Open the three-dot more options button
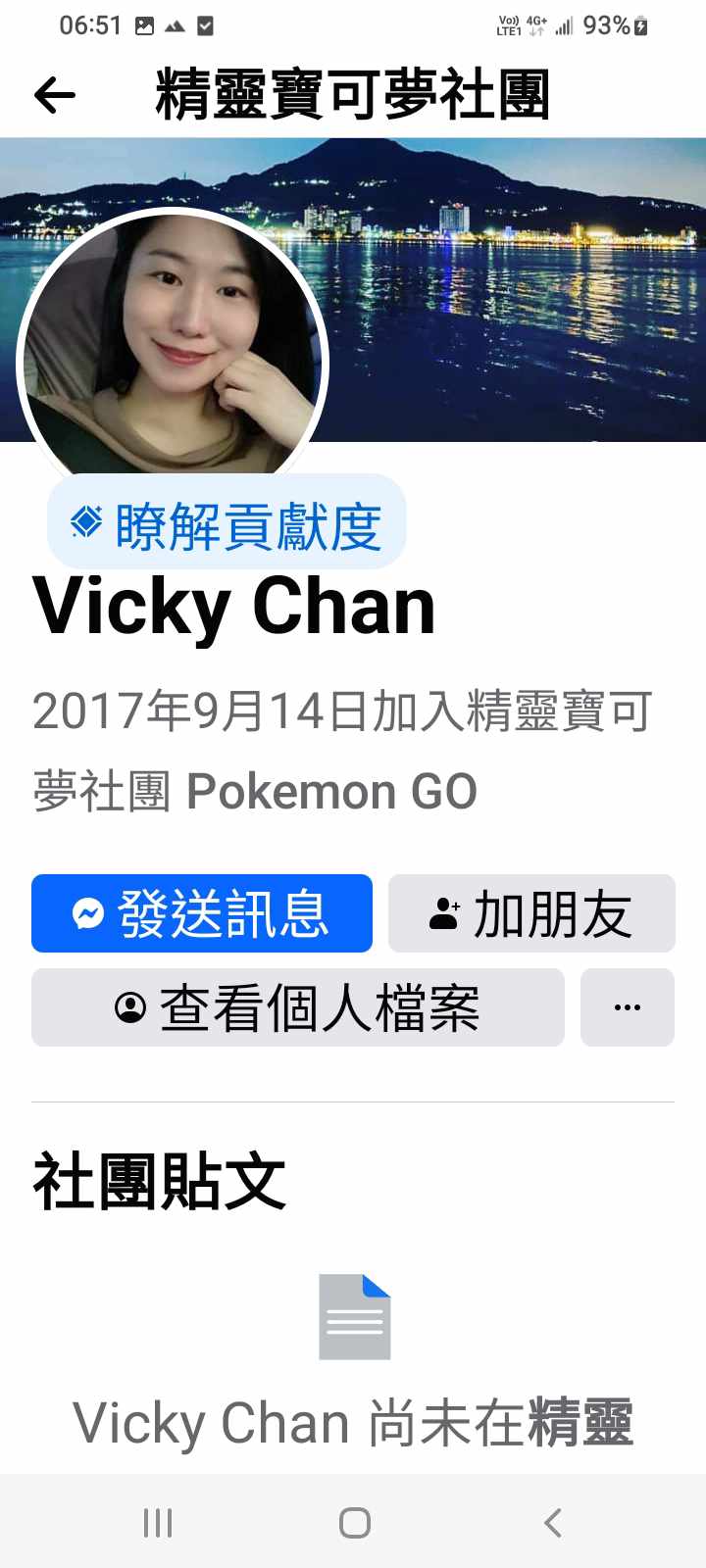The width and height of the screenshot is (706, 1568). tap(628, 1007)
